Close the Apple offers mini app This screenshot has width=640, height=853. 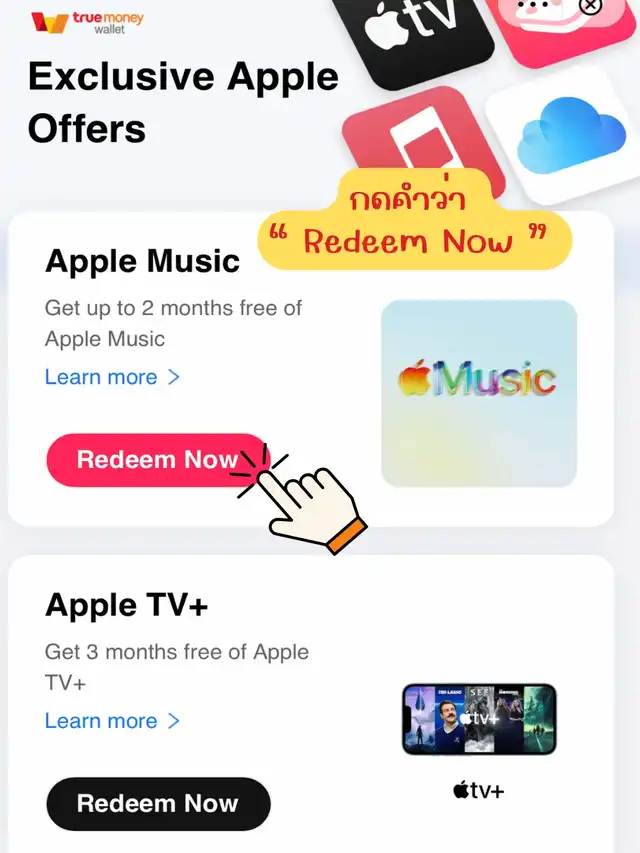pyautogui.click(x=591, y=5)
